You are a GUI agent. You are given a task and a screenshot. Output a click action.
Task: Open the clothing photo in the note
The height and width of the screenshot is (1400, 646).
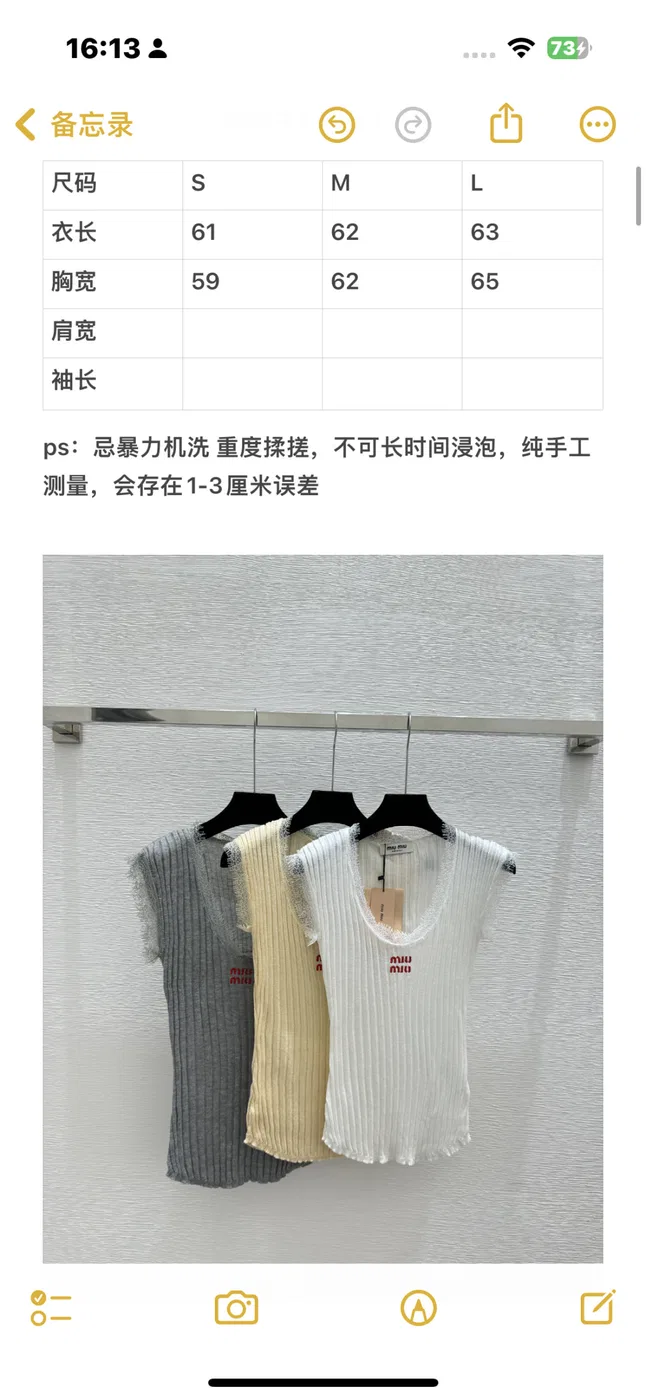(323, 909)
